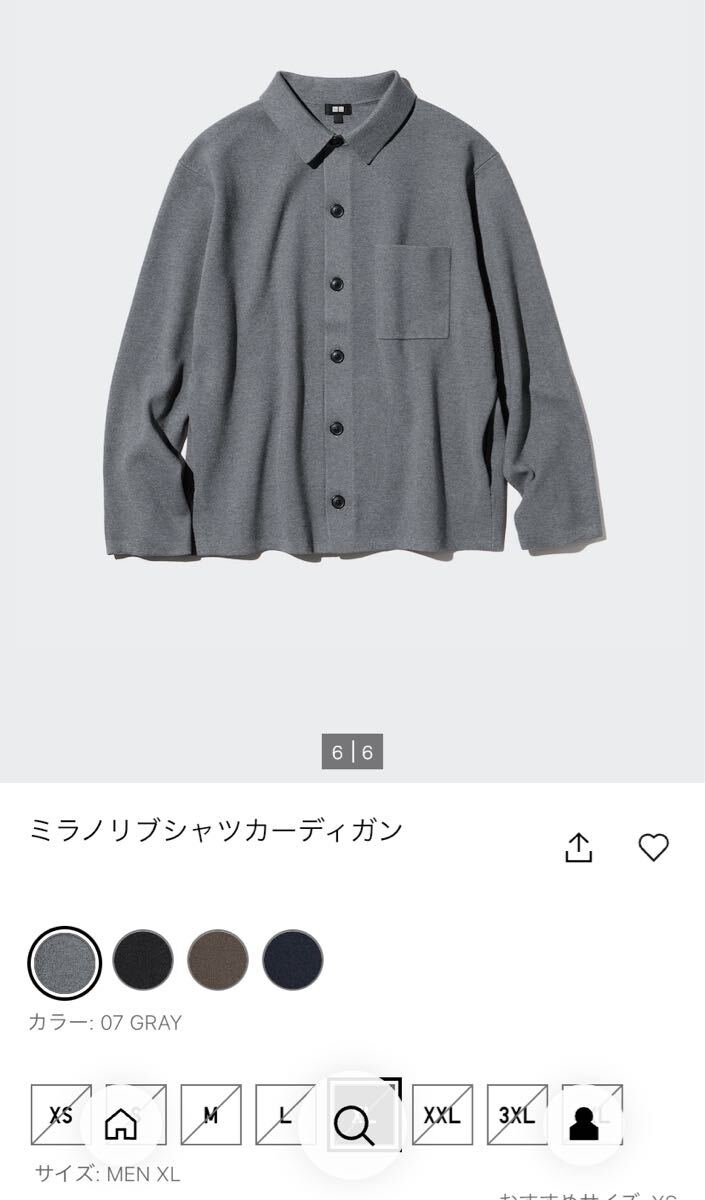Image resolution: width=705 pixels, height=1200 pixels.
Task: Choose size 3XL
Action: (517, 1115)
